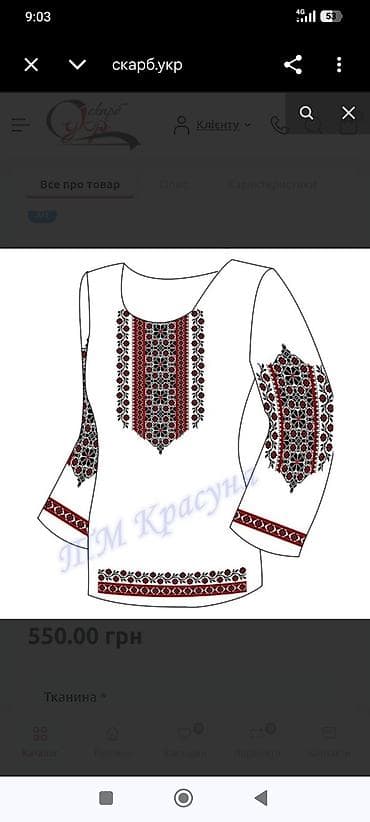Open the browser overflow menu
Screen dimensions: 370x822
coord(339,65)
